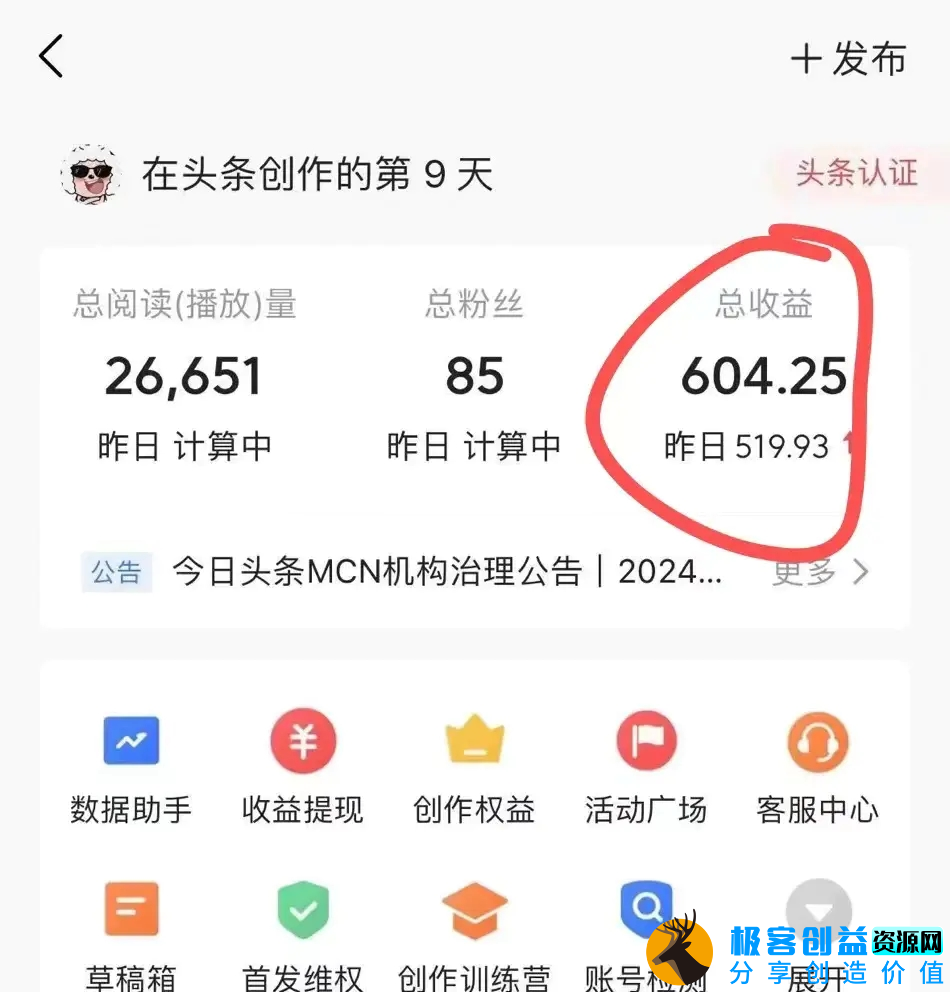The width and height of the screenshot is (950, 992).
Task: Tap the back arrow at top left
Action: 52,57
